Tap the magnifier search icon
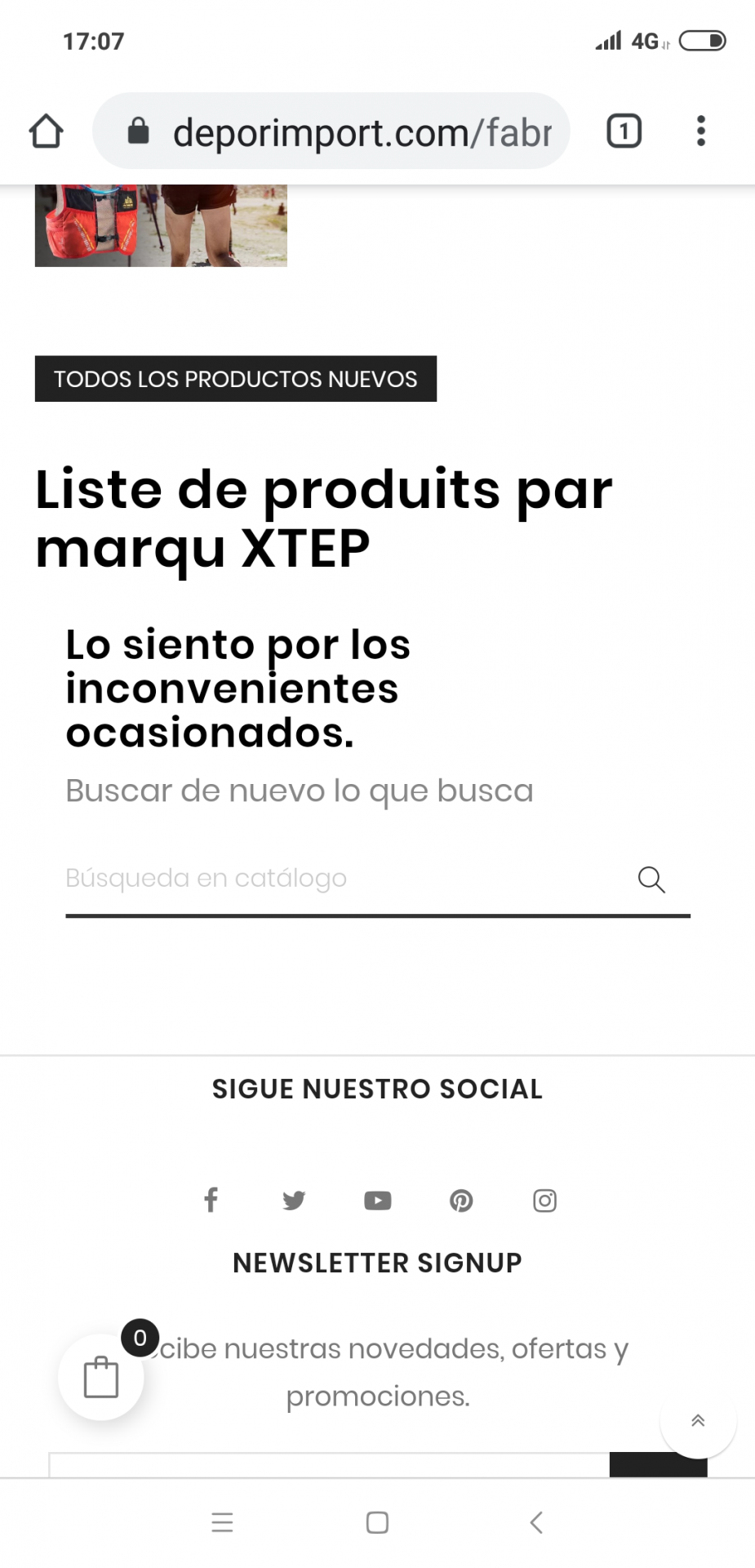 click(x=651, y=880)
